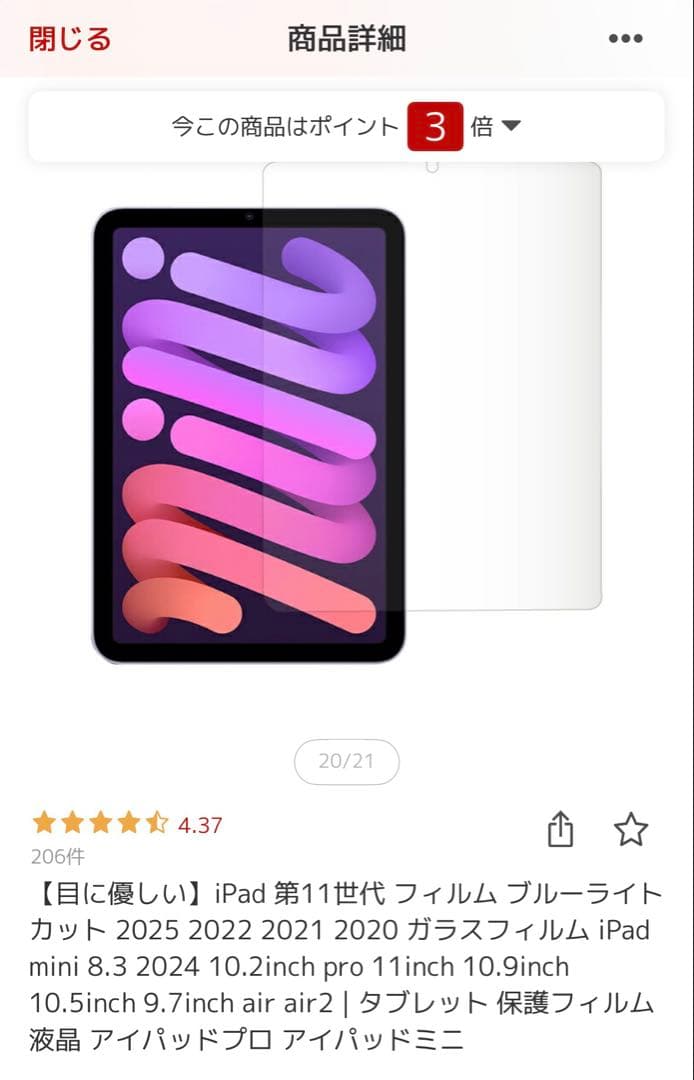Viewport: 694px width, 1080px height.
Task: Add product to favorites with star
Action: click(x=631, y=829)
